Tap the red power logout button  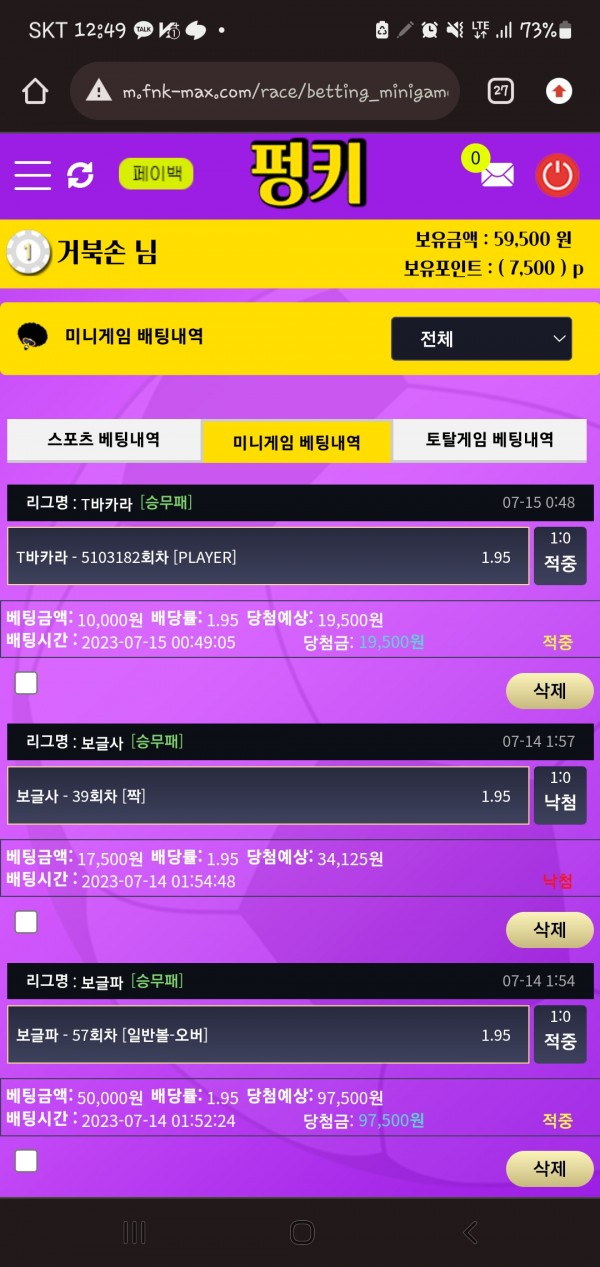point(557,175)
